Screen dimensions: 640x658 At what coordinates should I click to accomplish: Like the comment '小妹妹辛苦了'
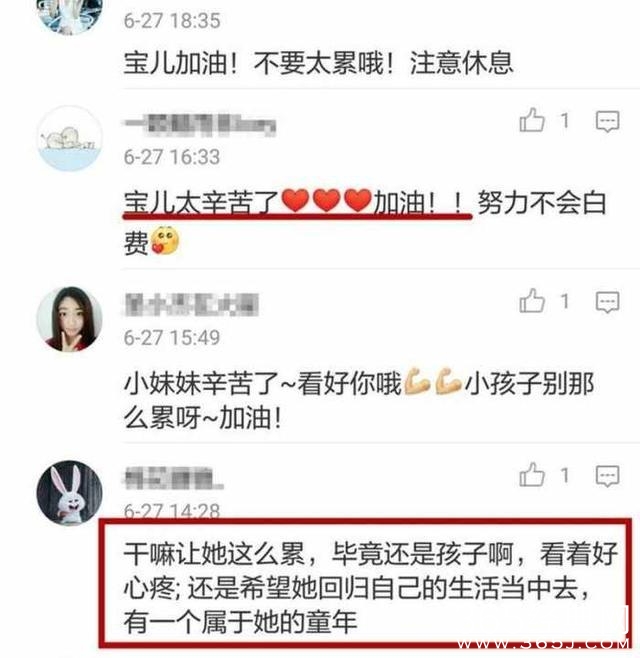[532, 300]
